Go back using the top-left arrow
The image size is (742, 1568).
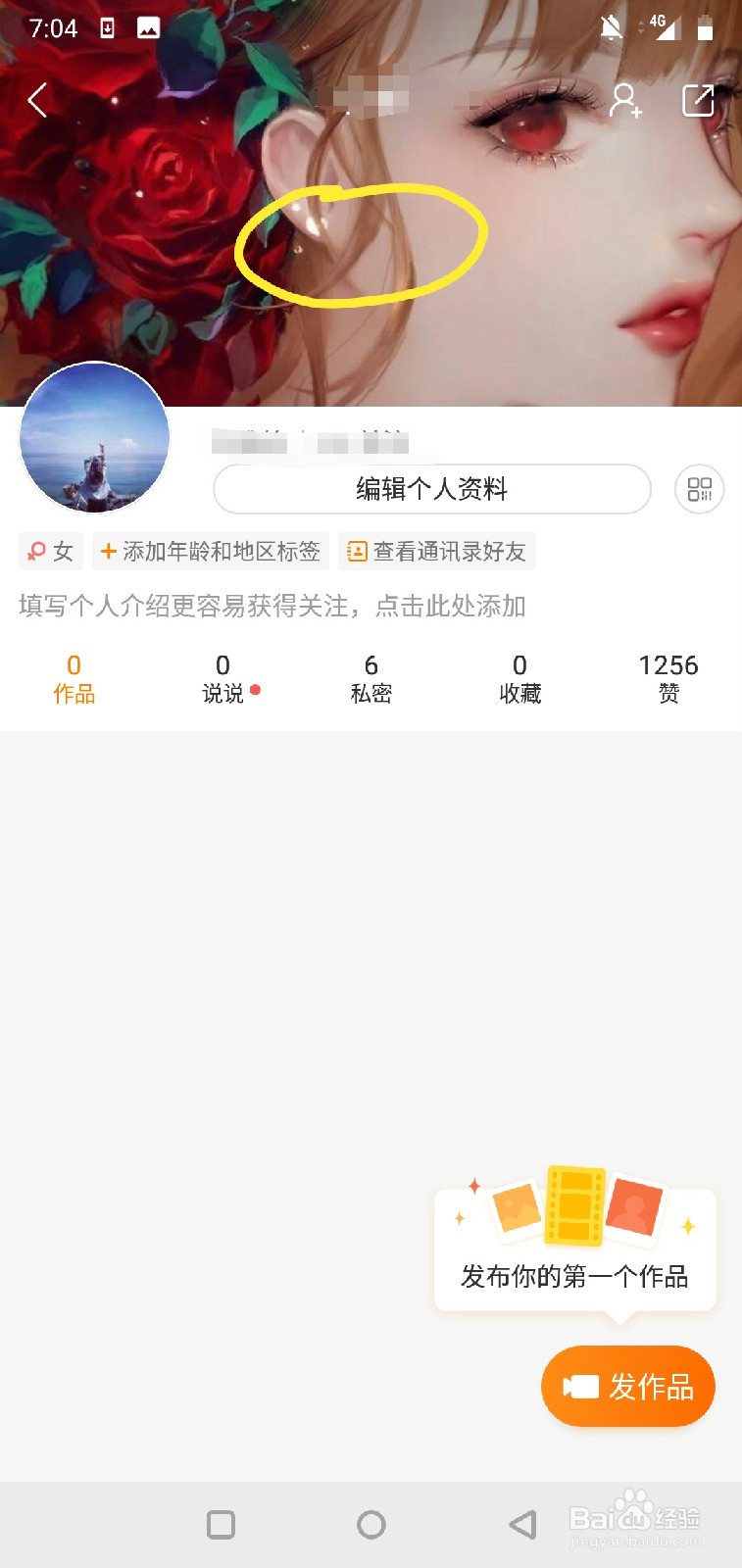coord(38,100)
